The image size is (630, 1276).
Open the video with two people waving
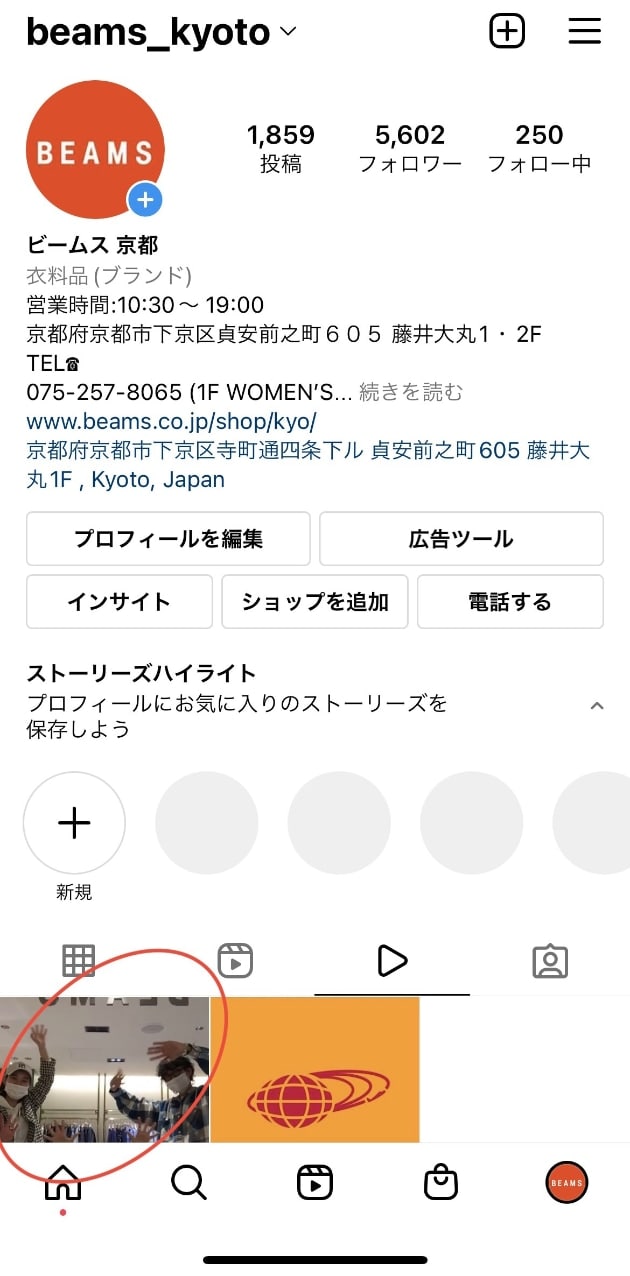pyautogui.click(x=104, y=1069)
